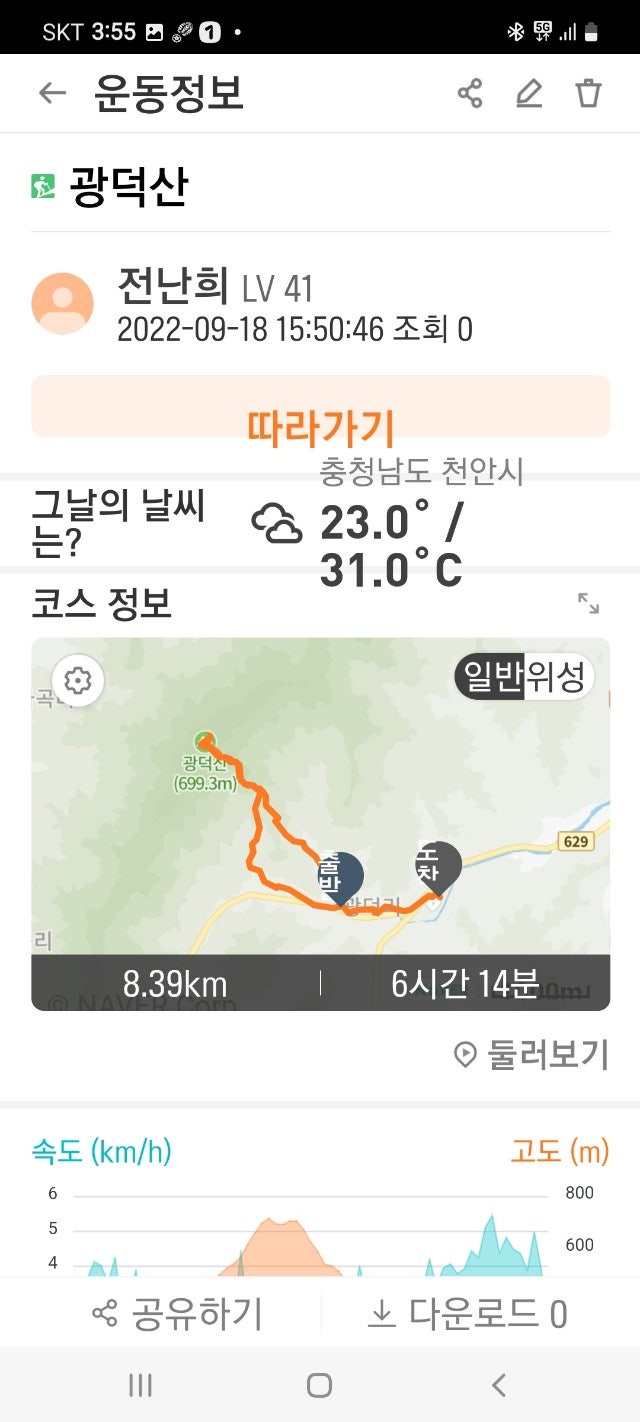The height and width of the screenshot is (1422, 640).
Task: Tap the 따라가기 button
Action: (320, 407)
